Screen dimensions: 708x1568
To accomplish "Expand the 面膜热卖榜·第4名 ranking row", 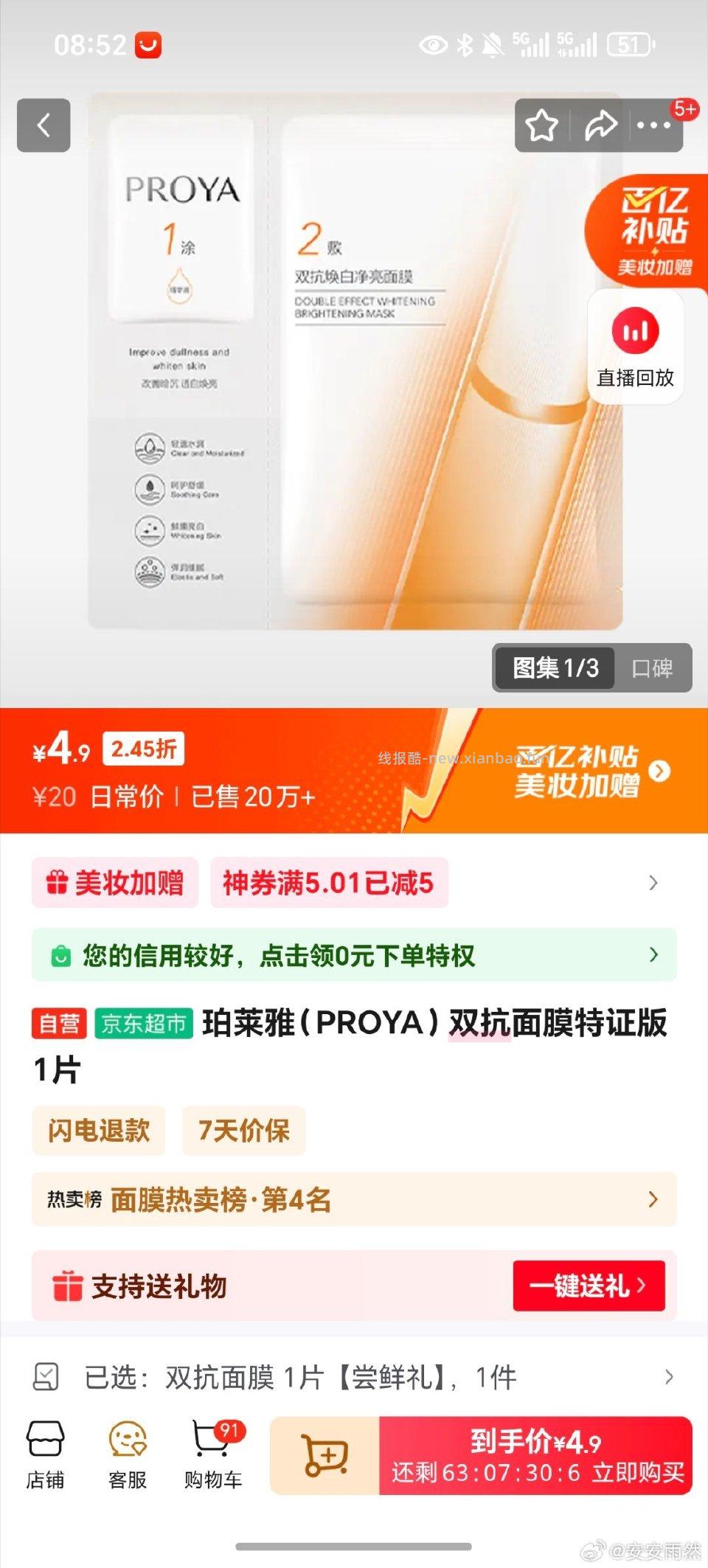I will coord(354,1200).
